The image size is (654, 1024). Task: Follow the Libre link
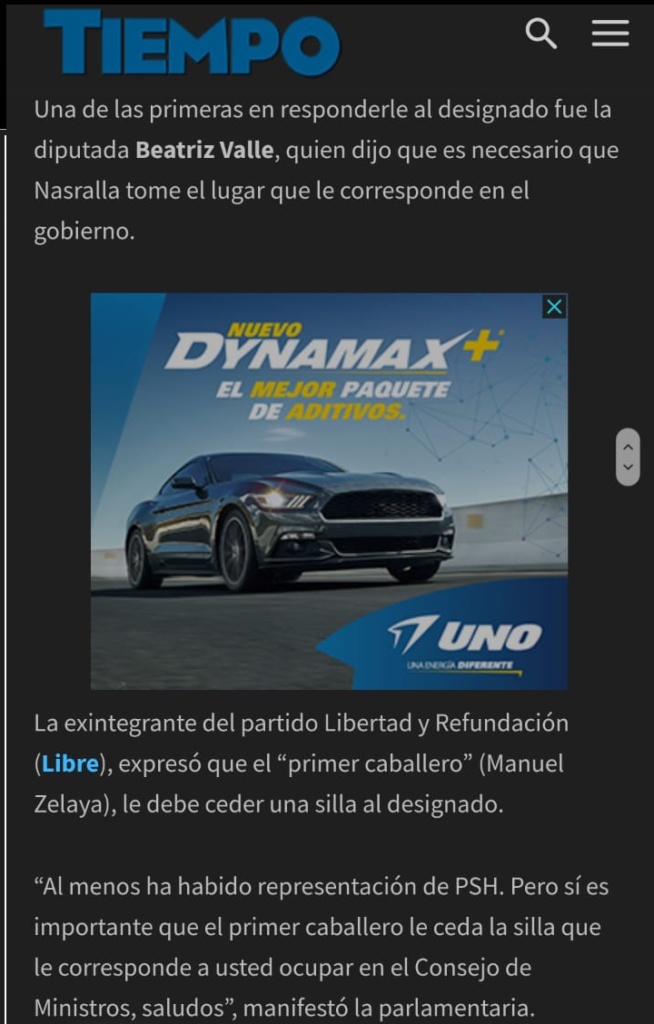[70, 764]
